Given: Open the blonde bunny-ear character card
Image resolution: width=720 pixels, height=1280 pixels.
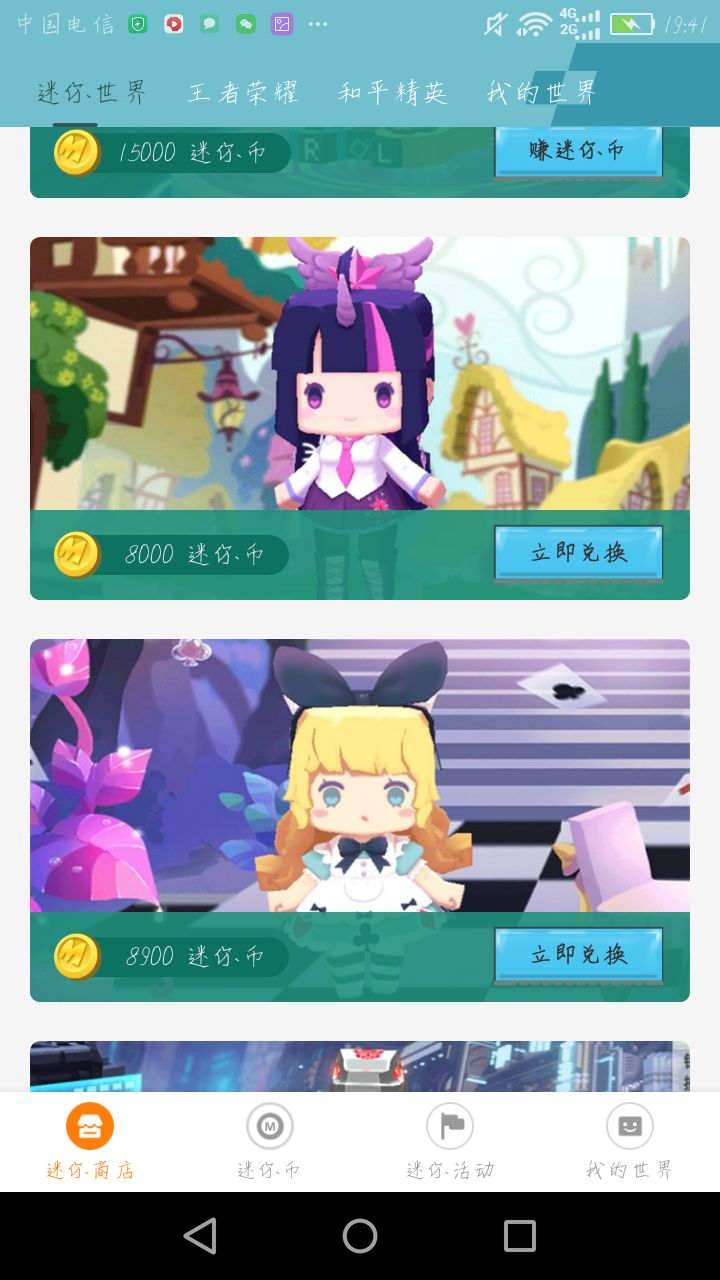Looking at the screenshot, I should pyautogui.click(x=359, y=776).
